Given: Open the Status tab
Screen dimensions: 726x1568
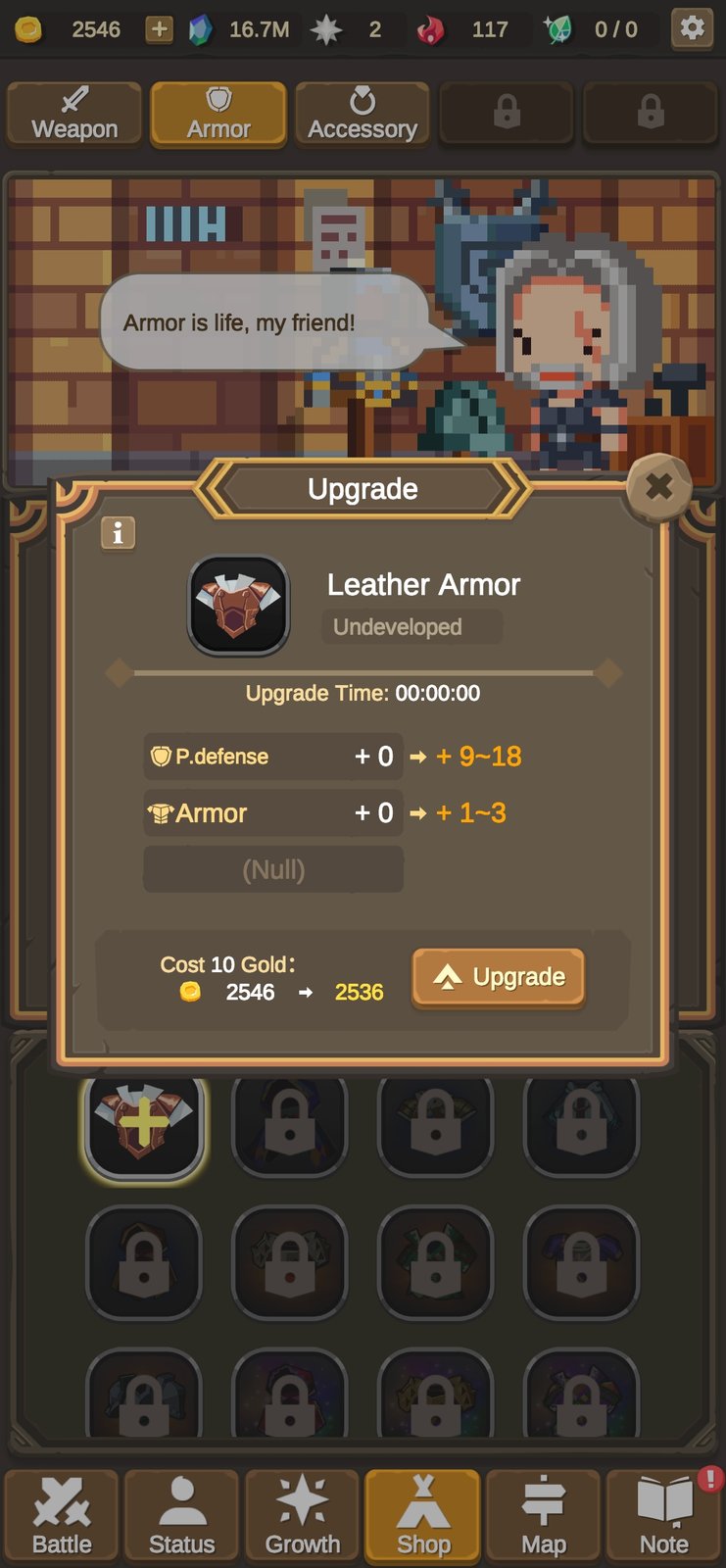Looking at the screenshot, I should click(182, 1516).
